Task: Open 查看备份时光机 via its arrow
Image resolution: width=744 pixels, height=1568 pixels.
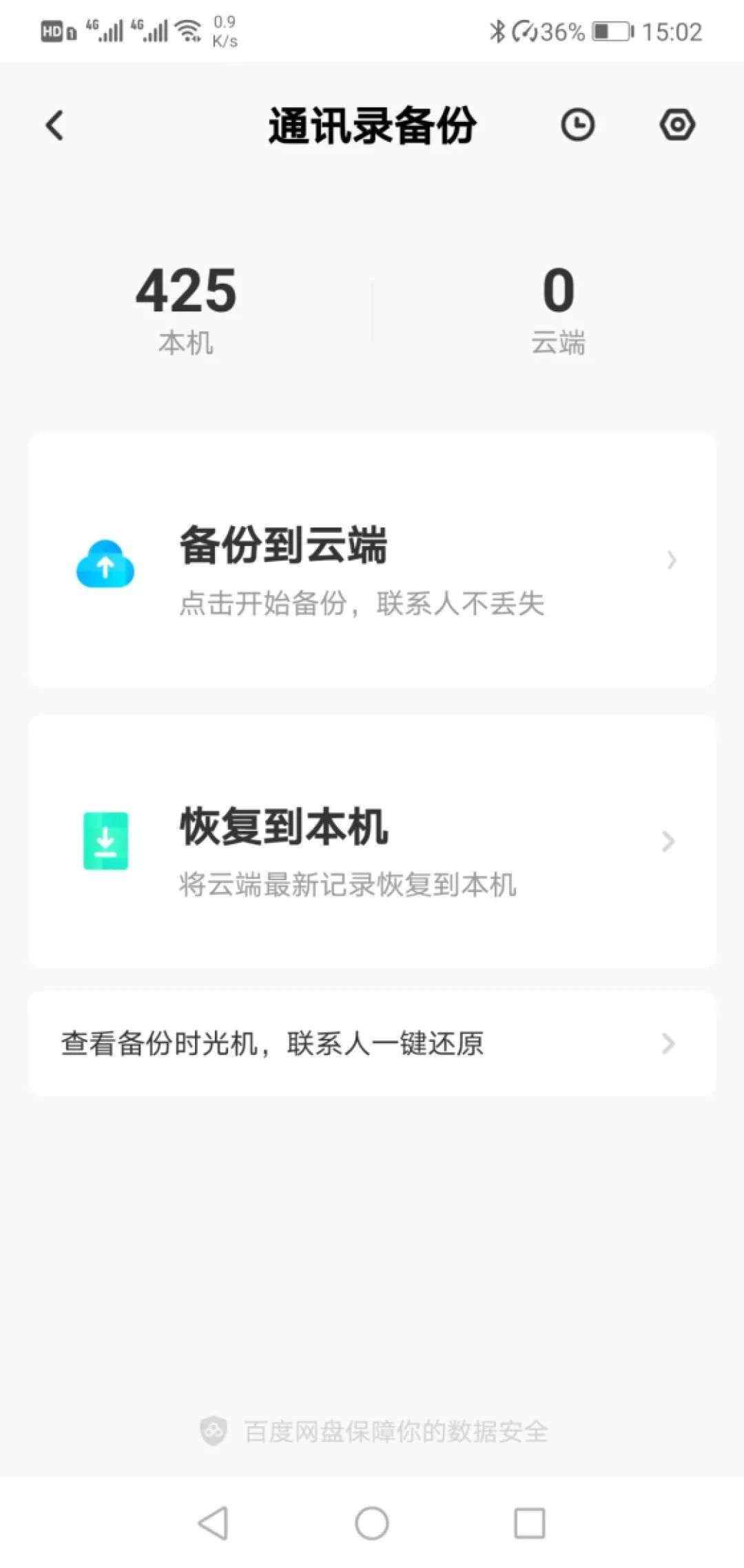Action: coord(666,1045)
